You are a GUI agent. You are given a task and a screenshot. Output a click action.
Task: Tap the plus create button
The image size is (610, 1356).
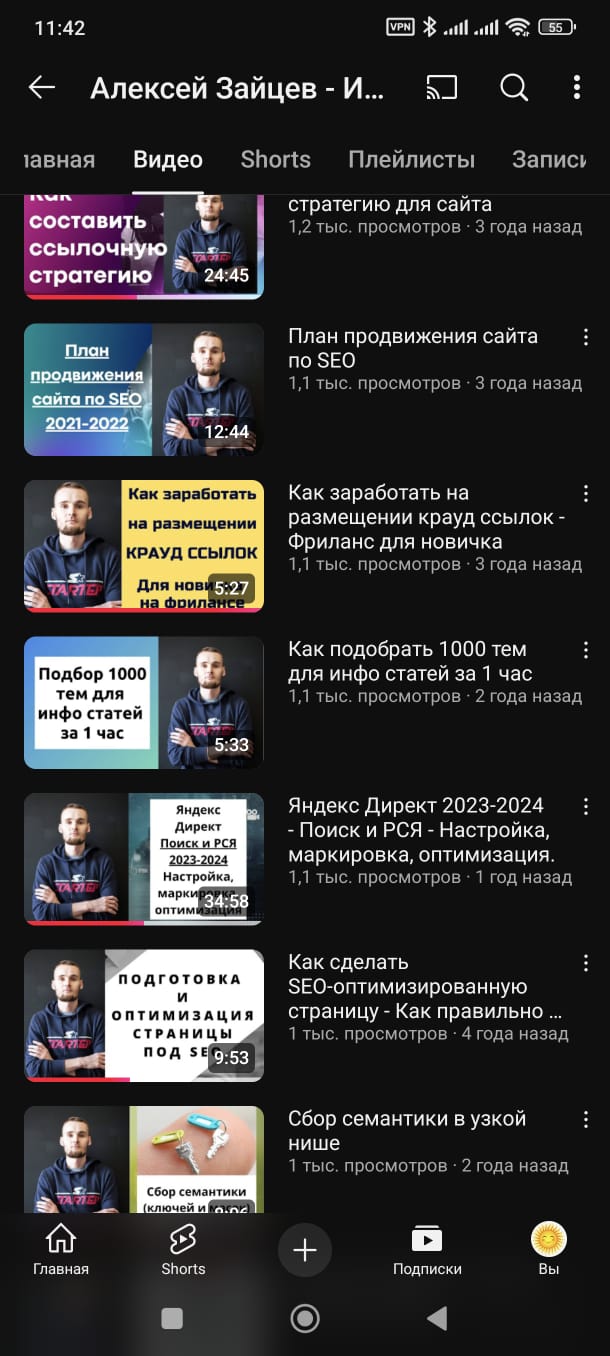click(305, 1250)
